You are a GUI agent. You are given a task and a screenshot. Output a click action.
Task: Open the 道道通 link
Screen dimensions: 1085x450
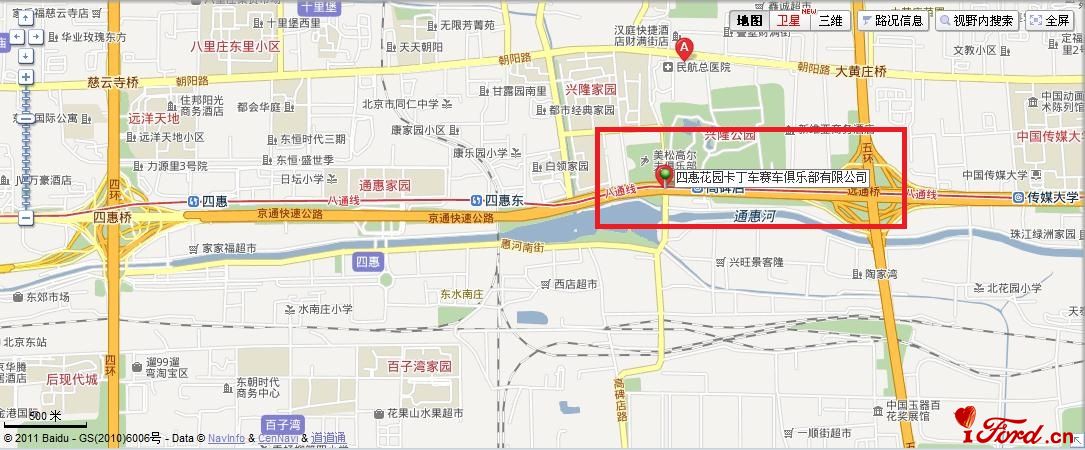[328, 438]
